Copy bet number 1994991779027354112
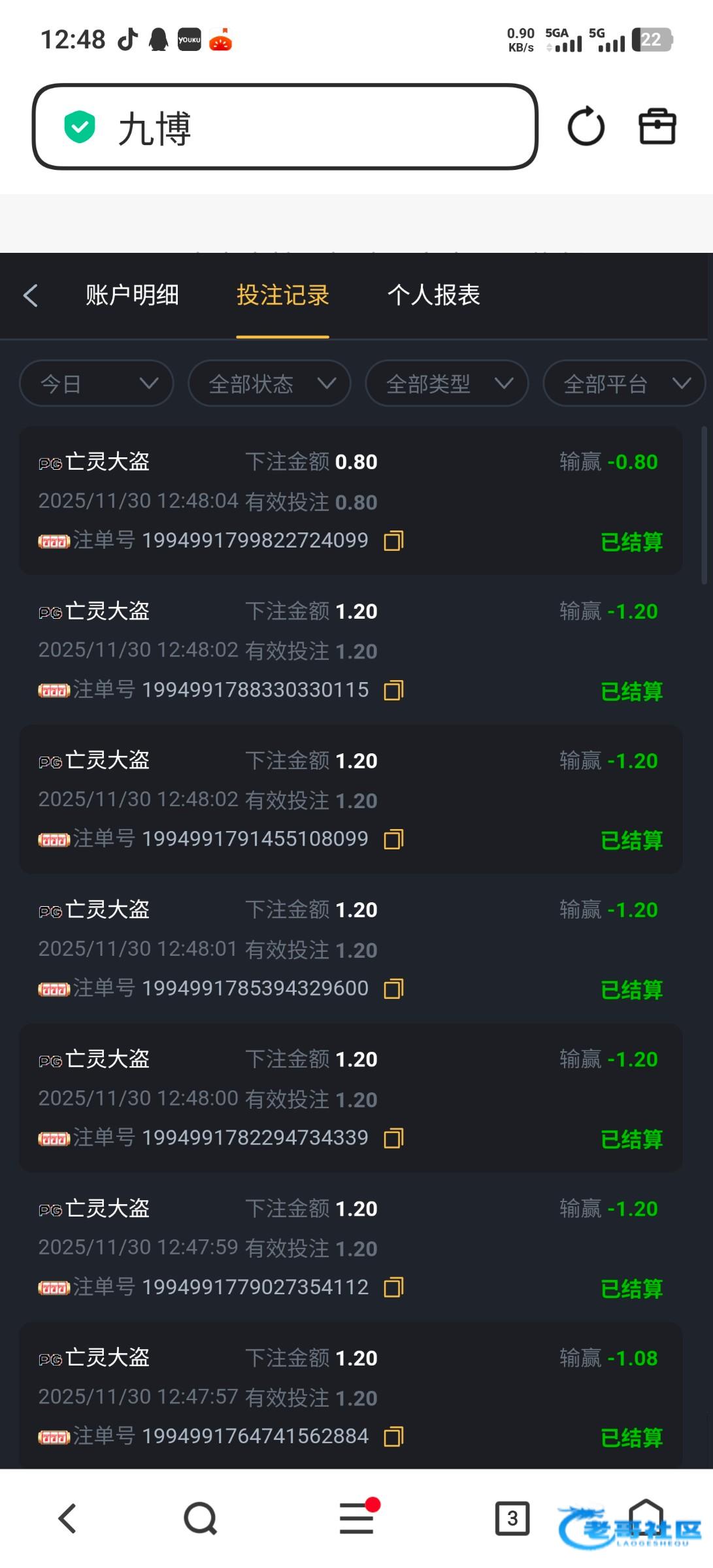 point(393,1288)
